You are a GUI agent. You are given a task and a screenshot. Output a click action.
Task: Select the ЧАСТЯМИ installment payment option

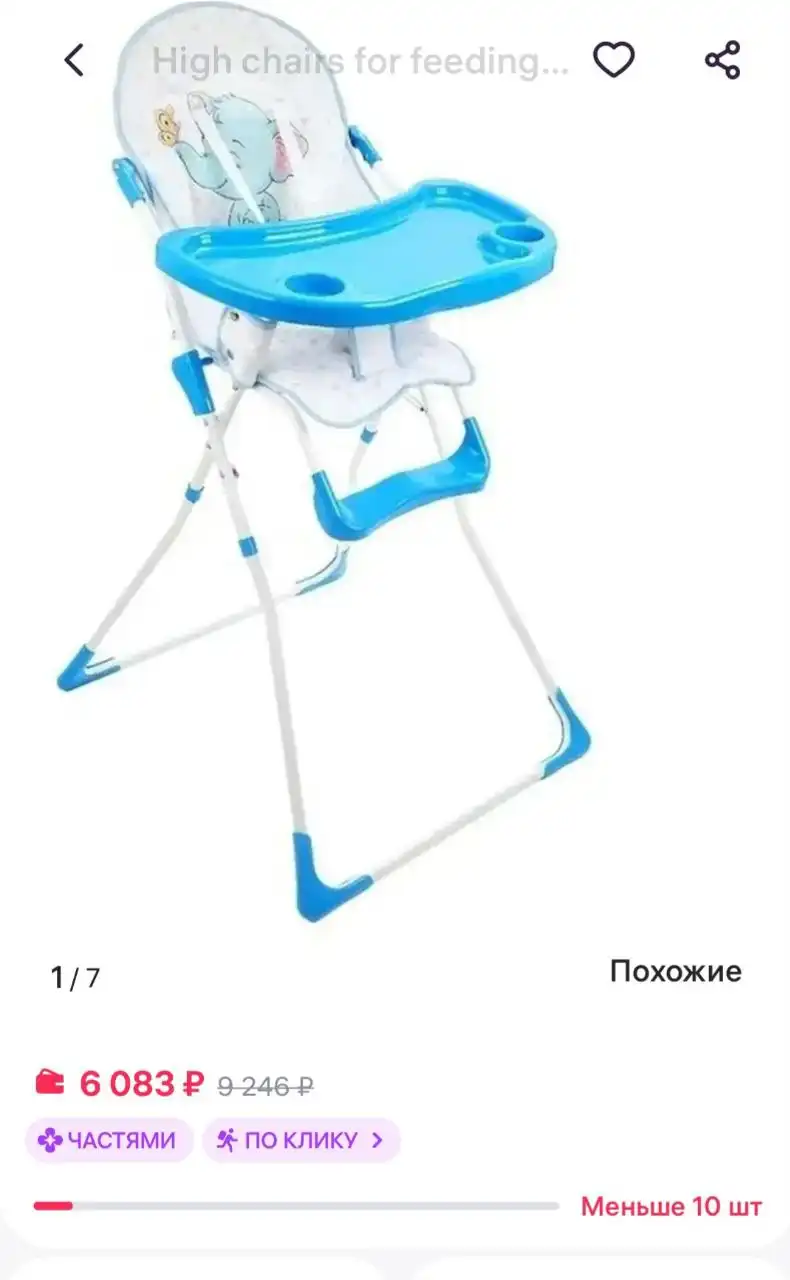[x=110, y=1139]
